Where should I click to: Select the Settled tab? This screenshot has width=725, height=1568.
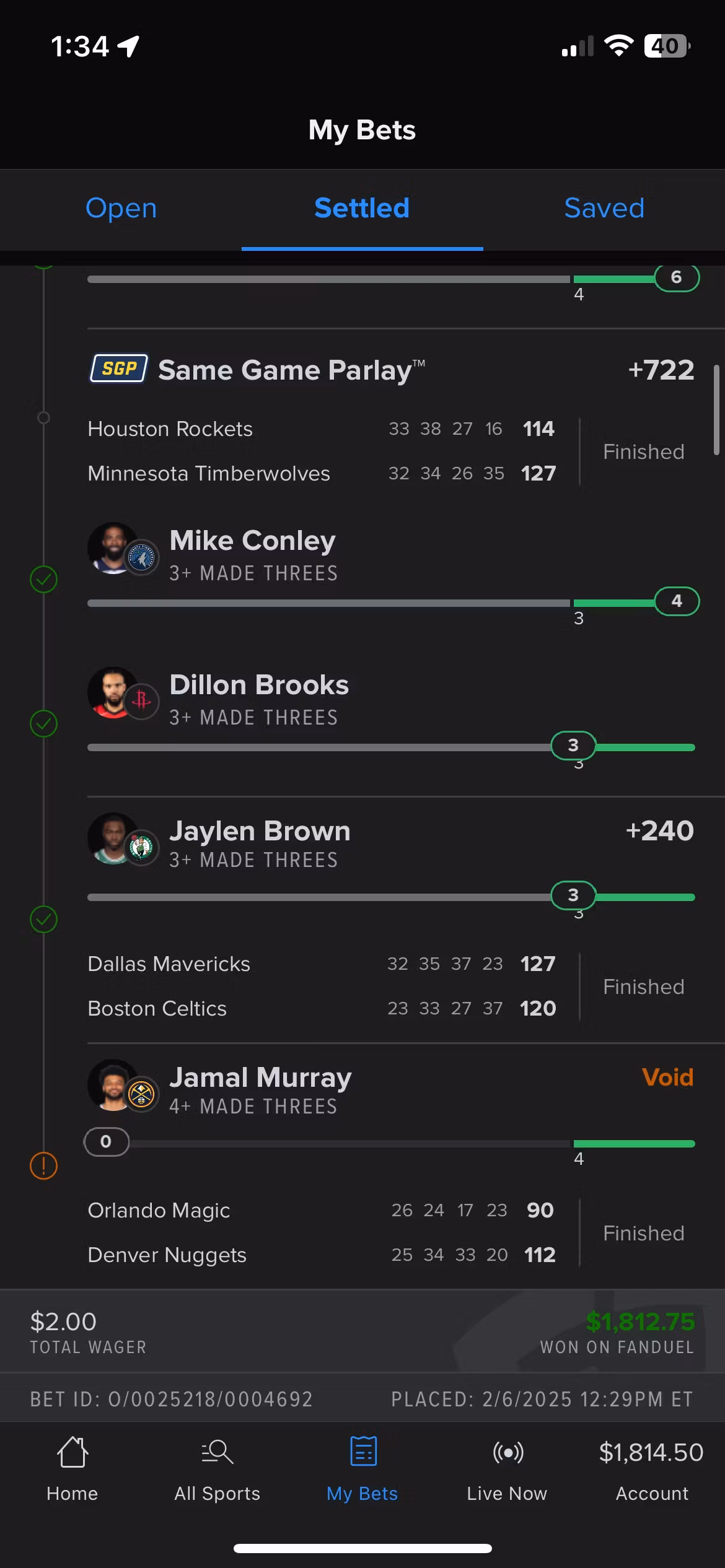tap(362, 208)
